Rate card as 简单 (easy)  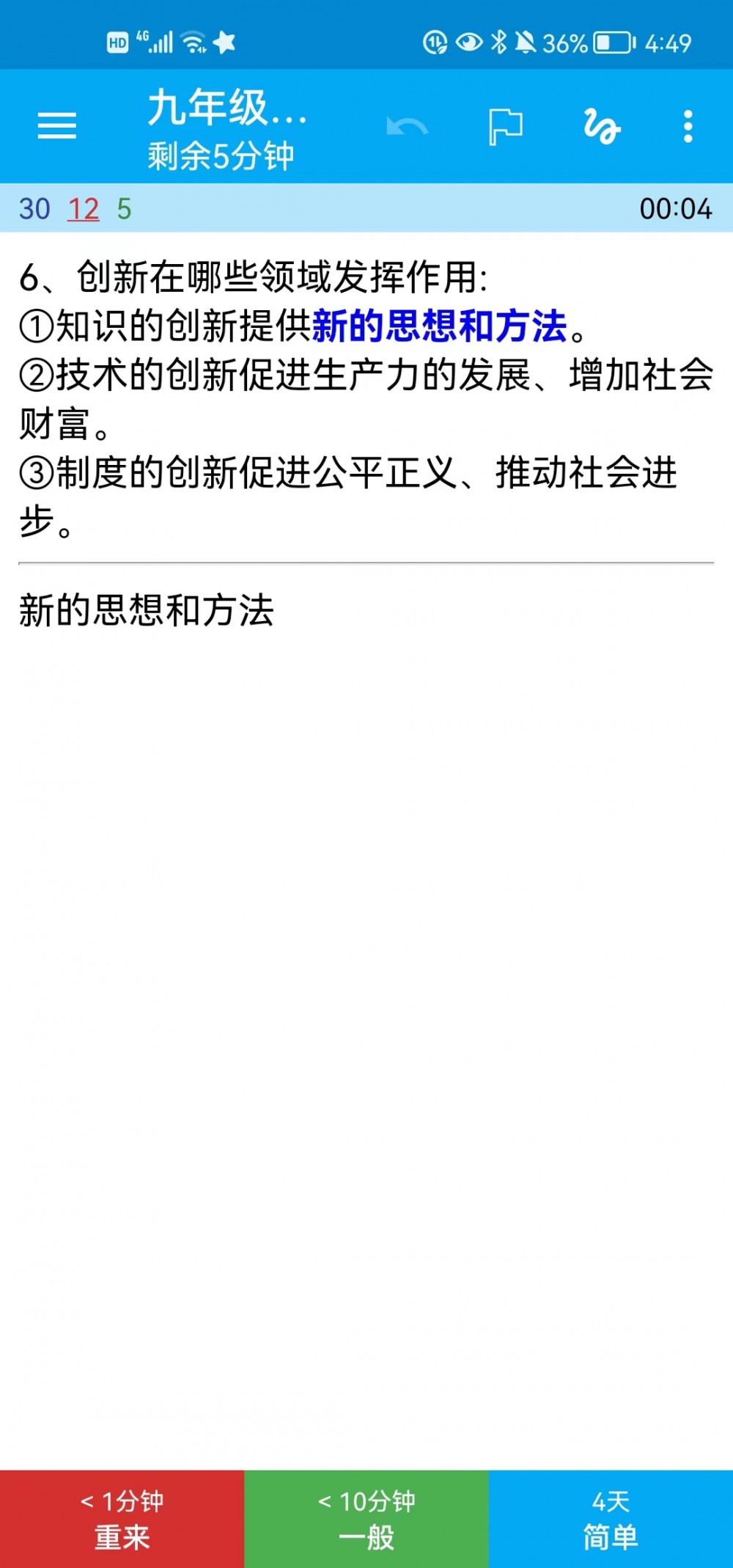coord(611,1519)
